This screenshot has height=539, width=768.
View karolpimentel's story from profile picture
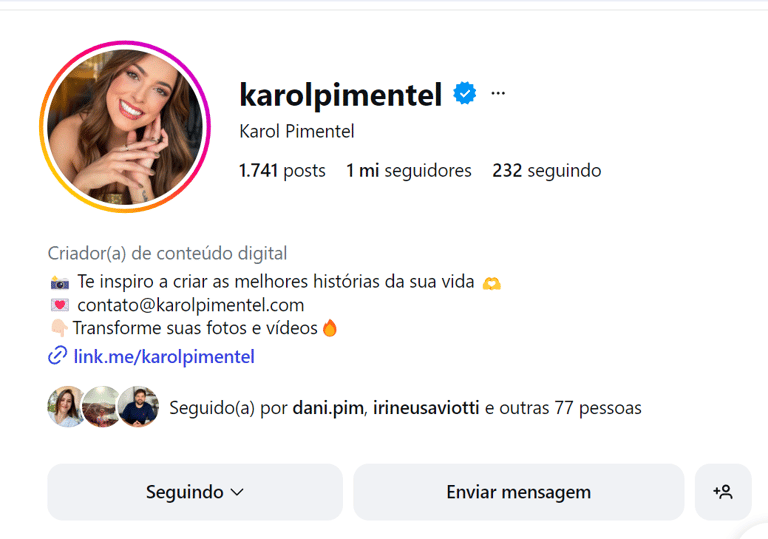click(x=125, y=127)
